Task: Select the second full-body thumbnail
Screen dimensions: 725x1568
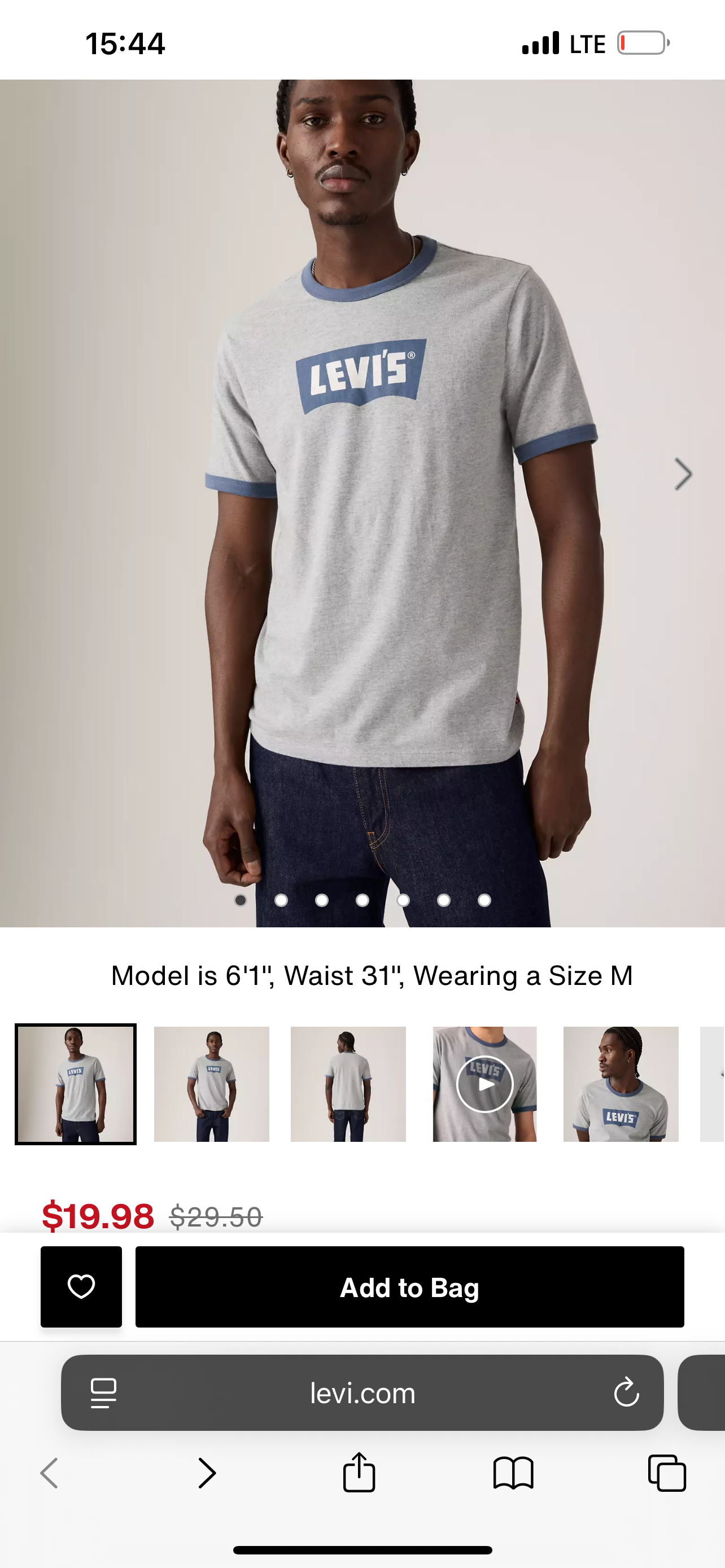Action: point(211,1084)
